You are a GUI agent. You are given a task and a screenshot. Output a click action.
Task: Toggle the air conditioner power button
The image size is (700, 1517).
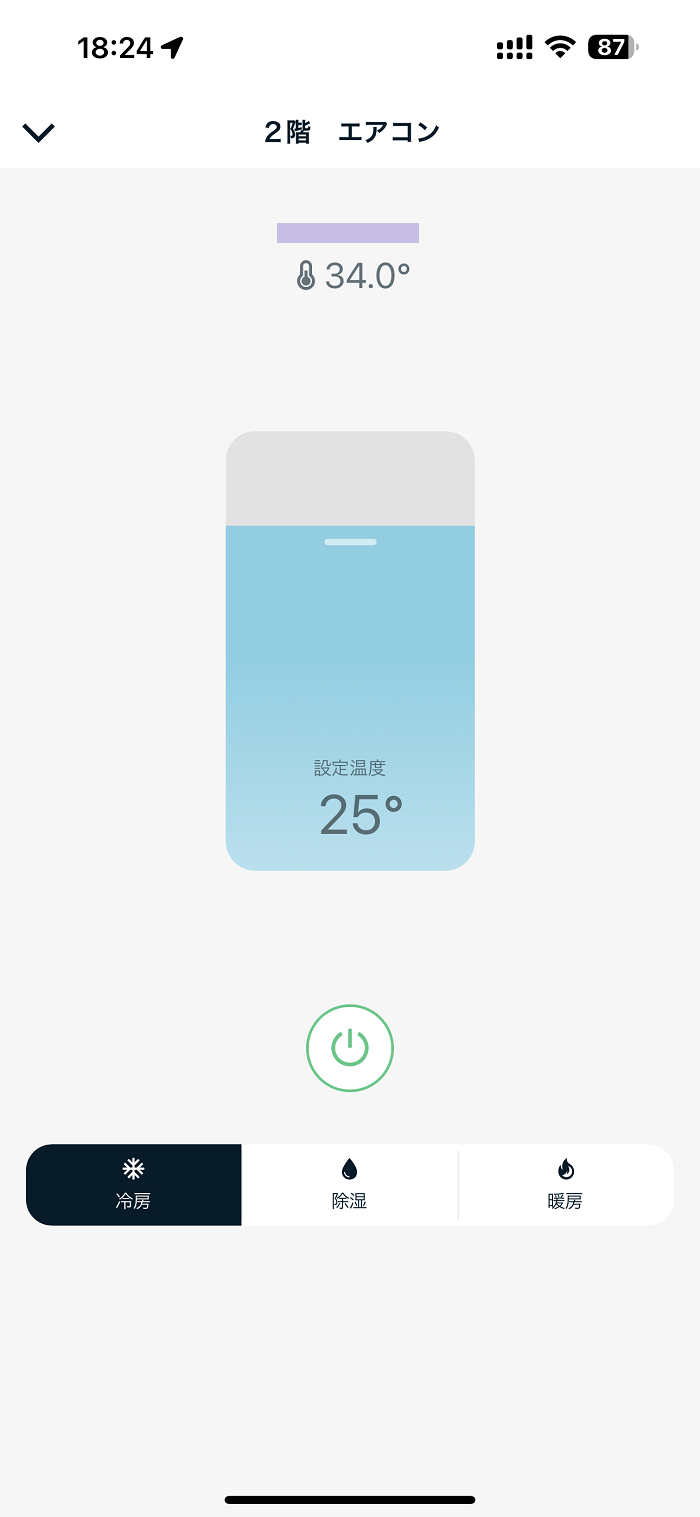pyautogui.click(x=350, y=1048)
